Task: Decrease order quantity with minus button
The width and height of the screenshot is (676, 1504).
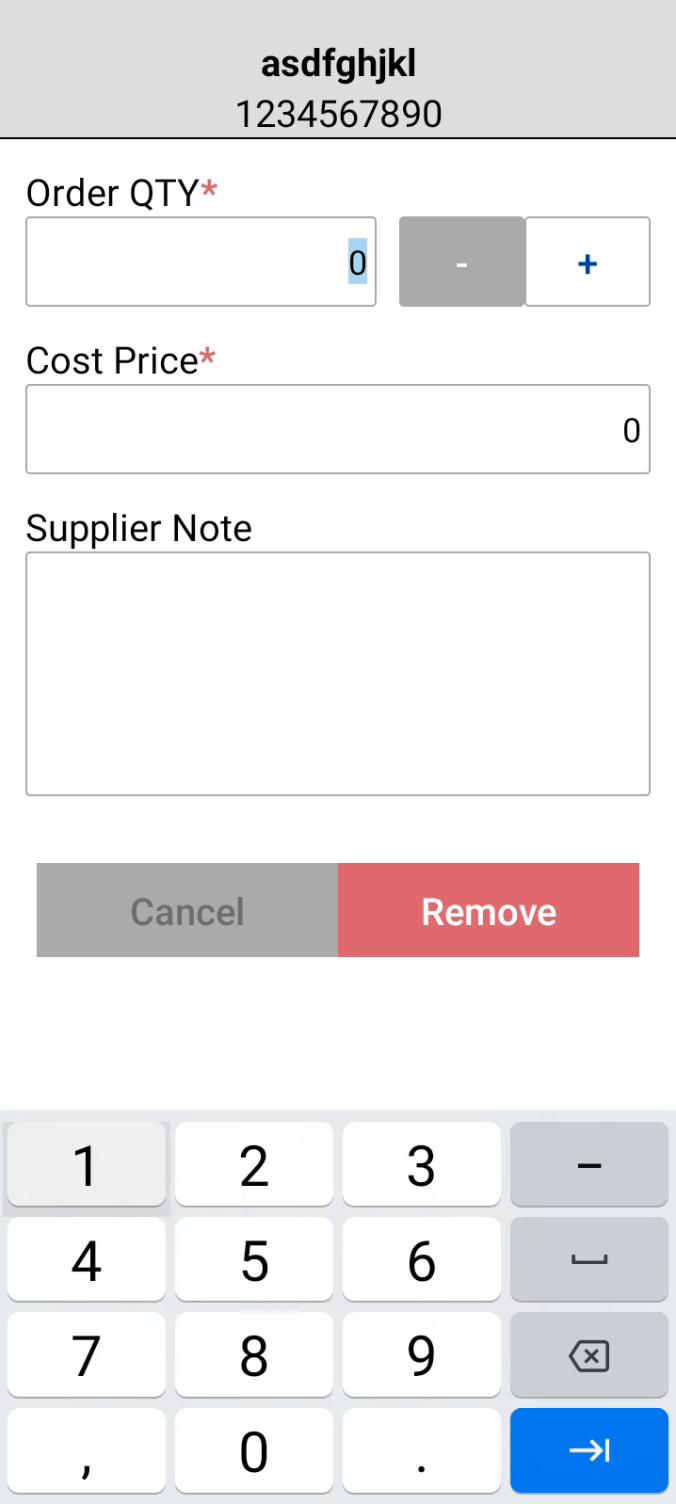Action: (462, 262)
